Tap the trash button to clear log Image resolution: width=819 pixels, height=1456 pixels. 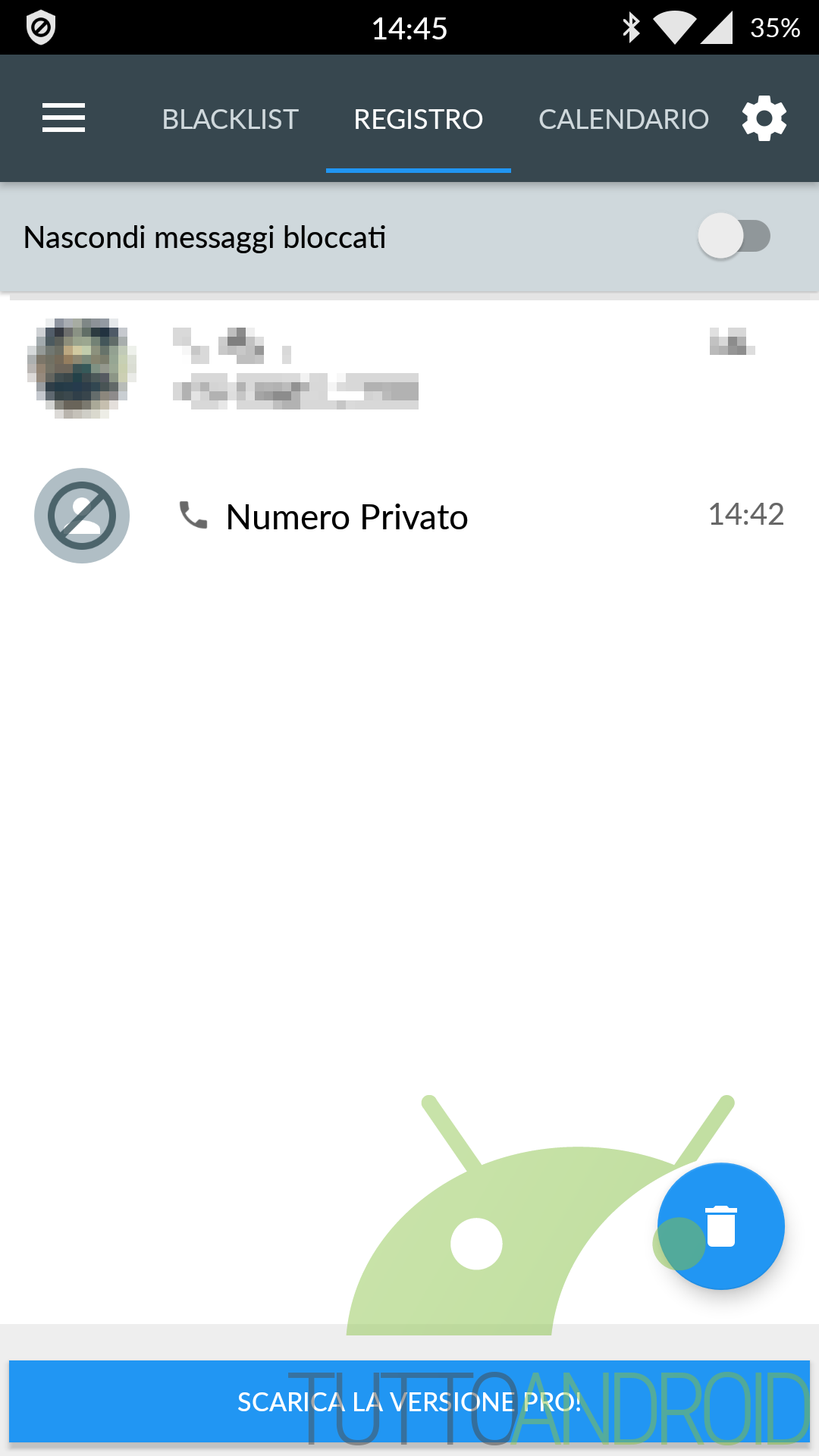coord(721,1226)
